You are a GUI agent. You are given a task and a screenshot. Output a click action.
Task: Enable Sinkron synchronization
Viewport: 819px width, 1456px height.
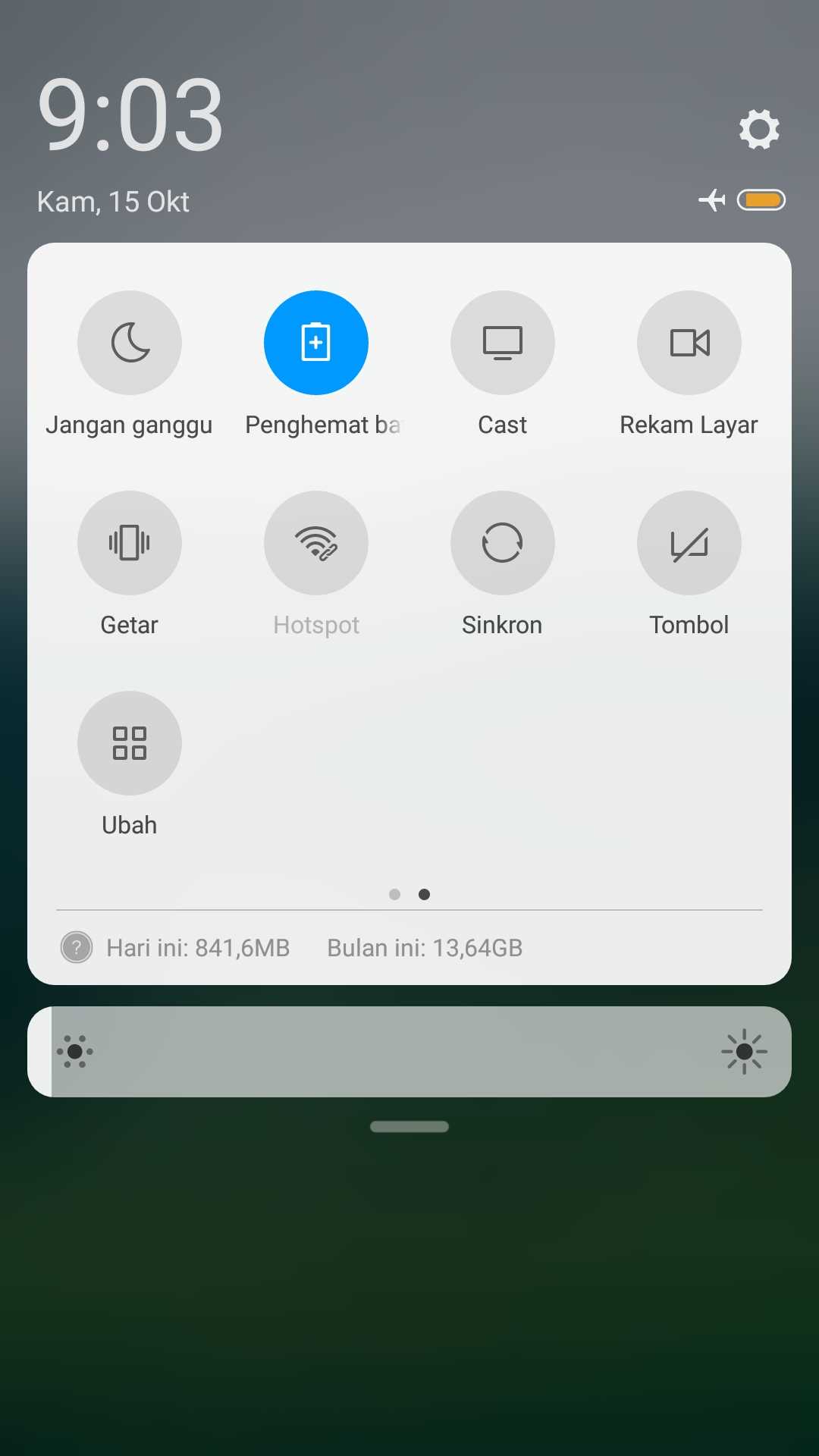coord(502,543)
